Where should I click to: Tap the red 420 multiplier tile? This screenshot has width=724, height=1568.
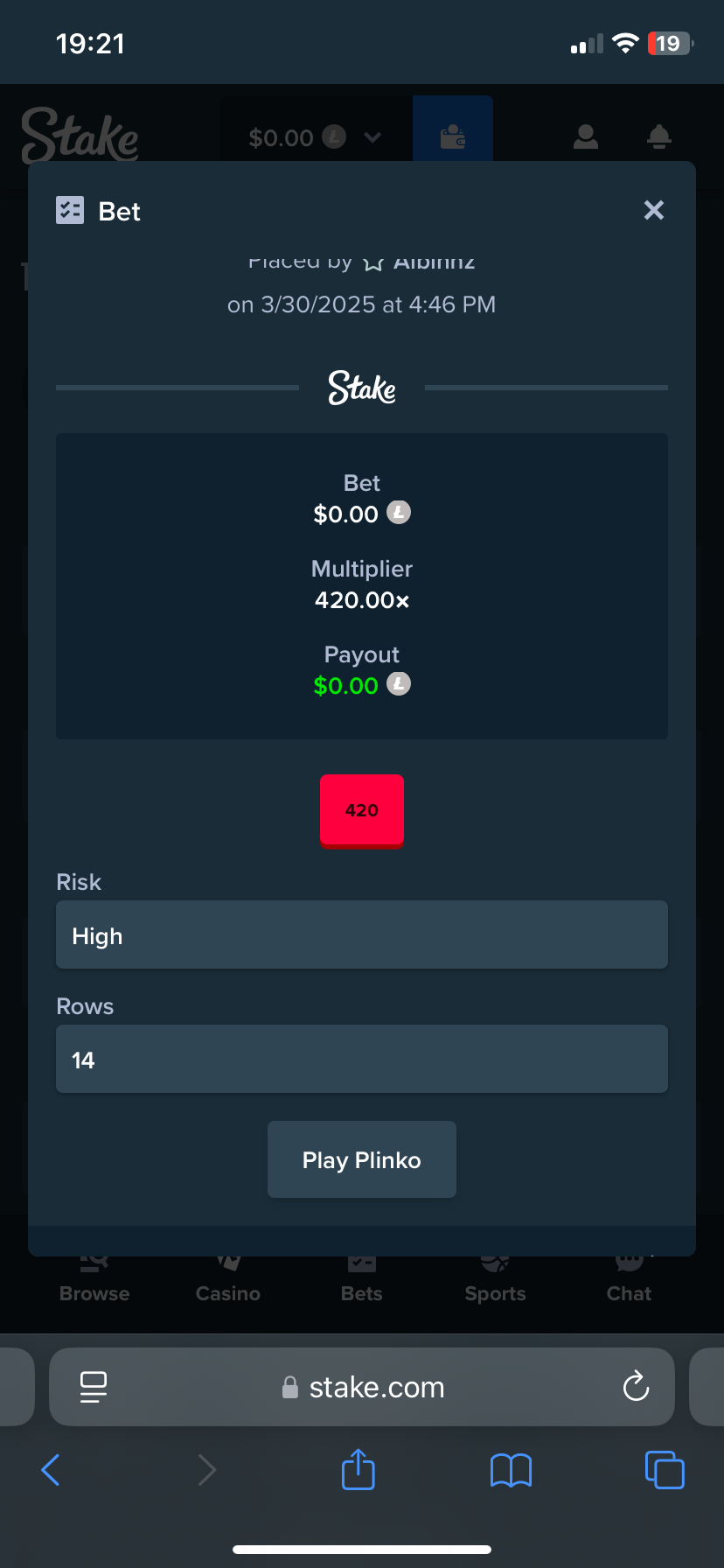(x=362, y=811)
